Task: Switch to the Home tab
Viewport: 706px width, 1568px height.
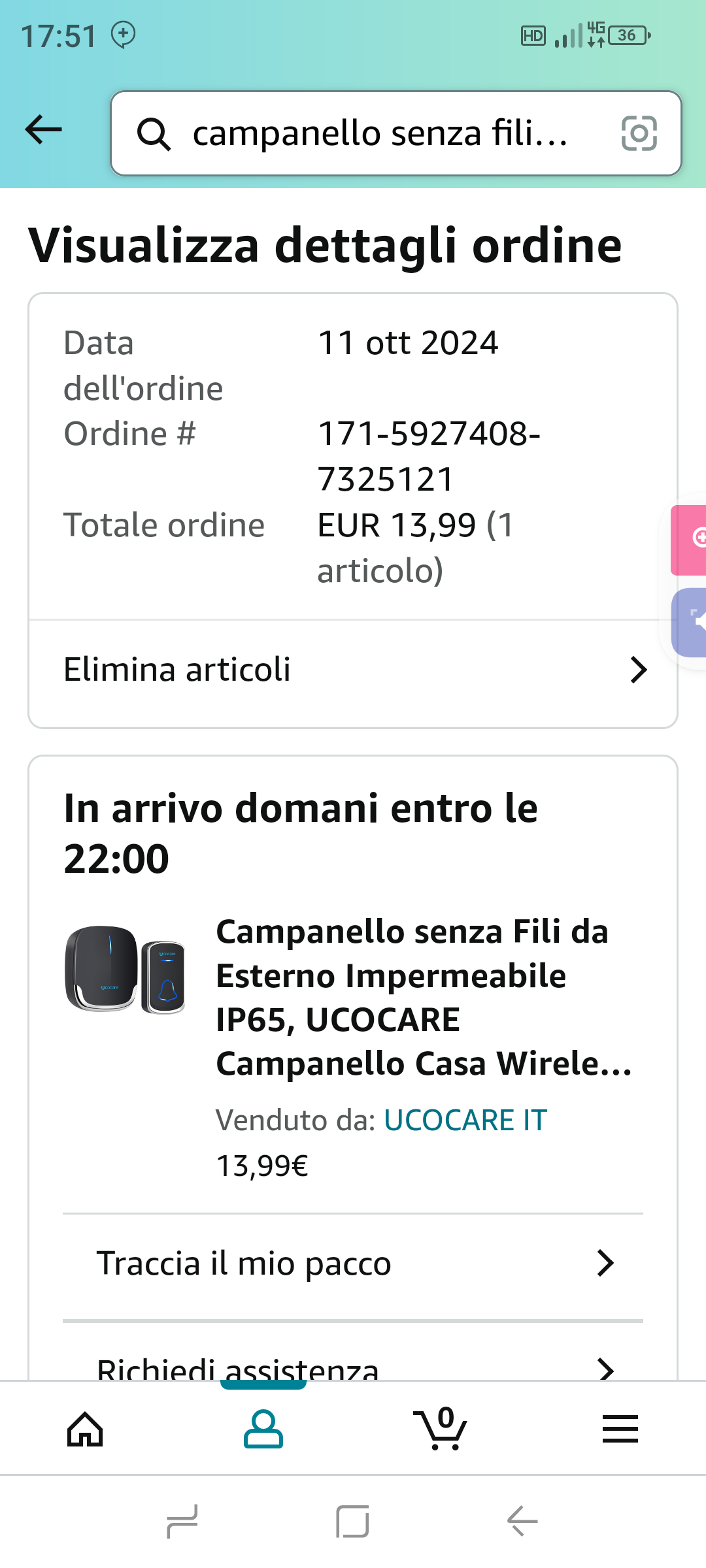Action: pos(85,1429)
